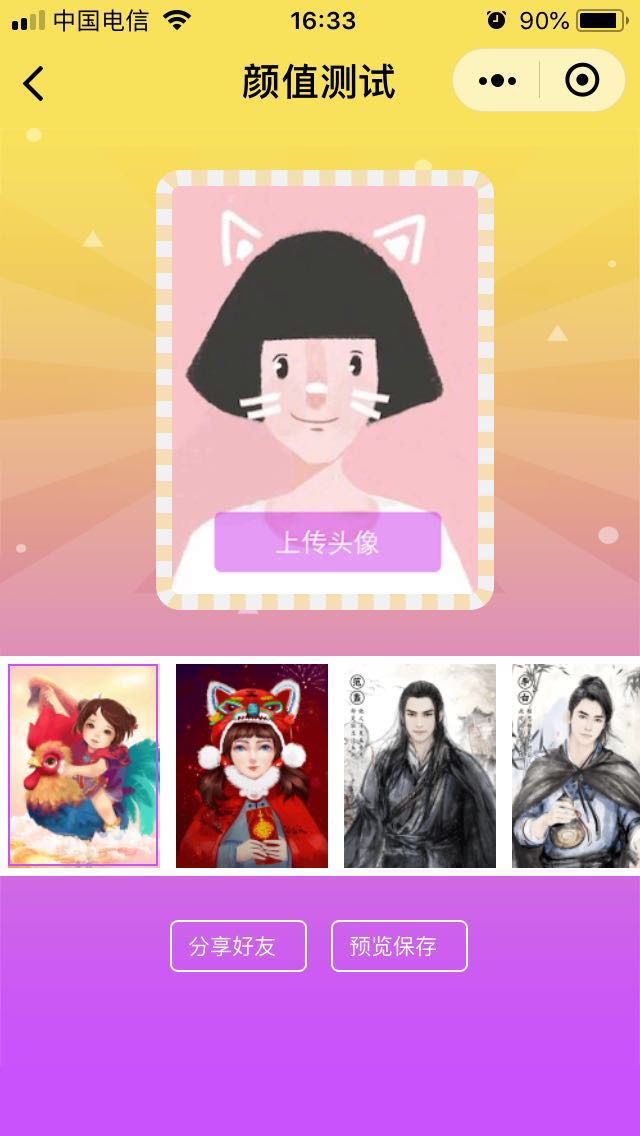The image size is (640, 1136).
Task: Close the mini program with the circle icon
Action: (x=582, y=81)
